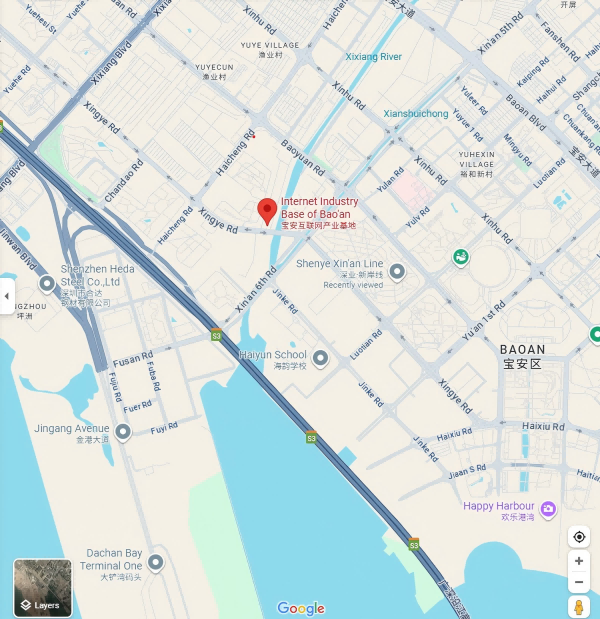Open the Layers satellite view thumbnail

[42, 588]
